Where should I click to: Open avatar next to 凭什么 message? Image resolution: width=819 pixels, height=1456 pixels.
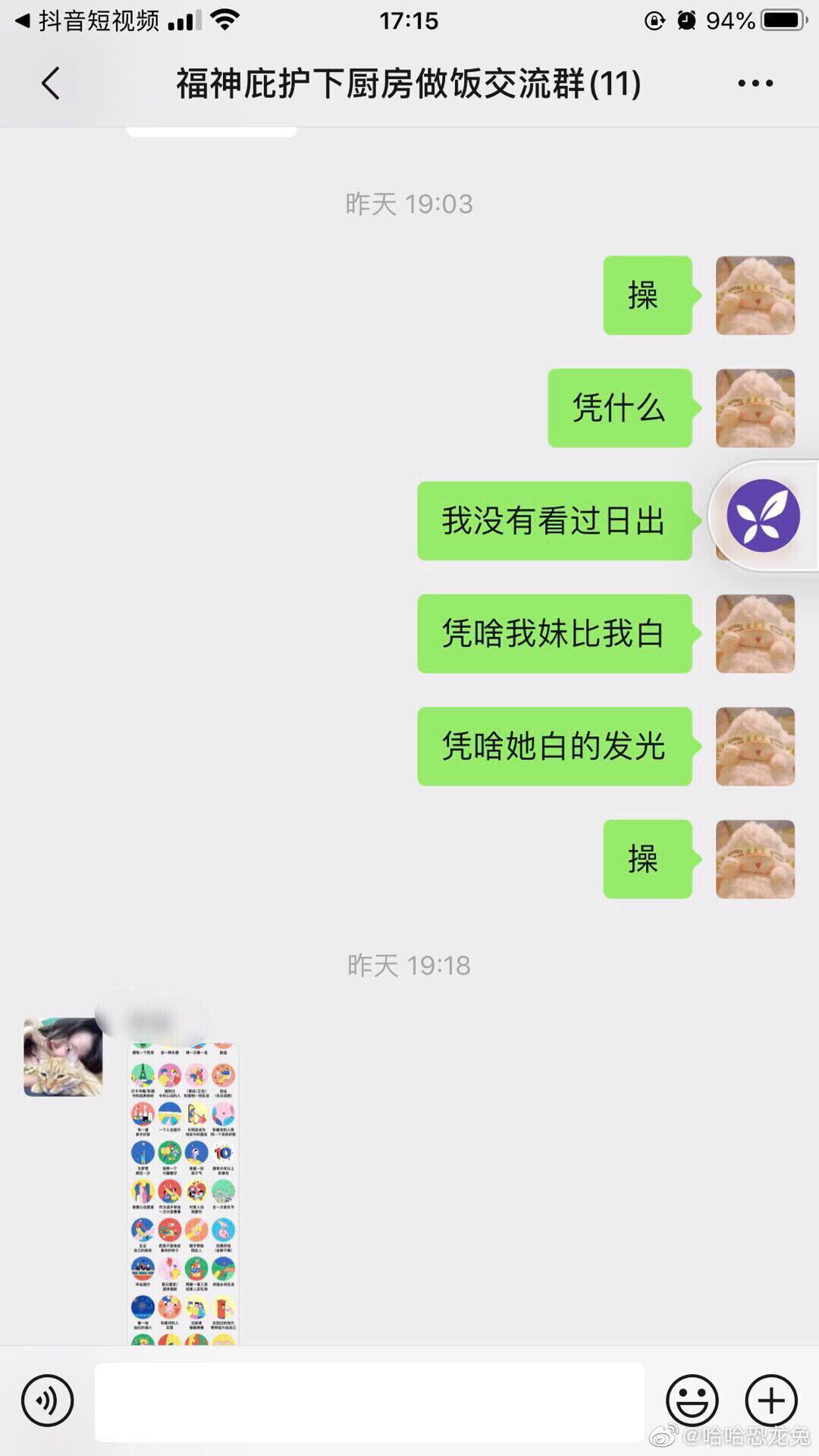755,408
